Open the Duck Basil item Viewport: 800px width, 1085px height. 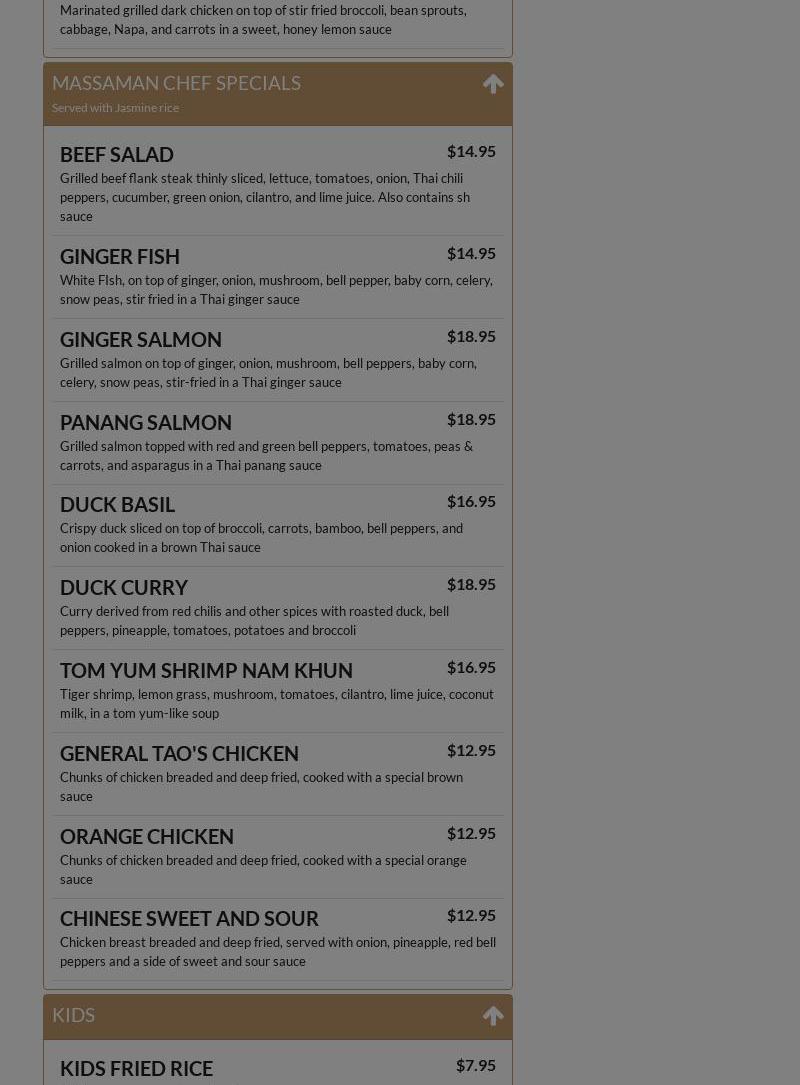point(118,505)
